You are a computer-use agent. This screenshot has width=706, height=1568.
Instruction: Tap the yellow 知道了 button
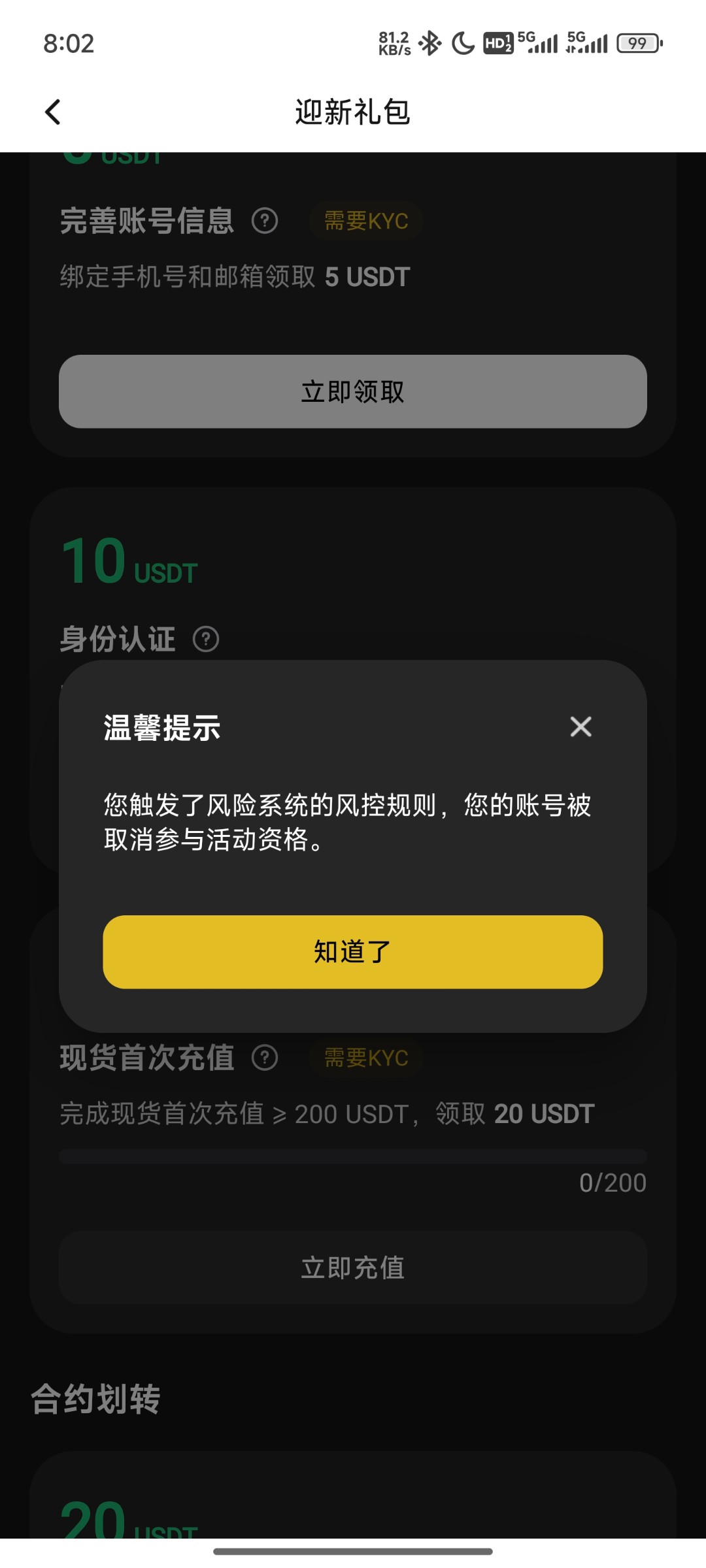point(353,952)
